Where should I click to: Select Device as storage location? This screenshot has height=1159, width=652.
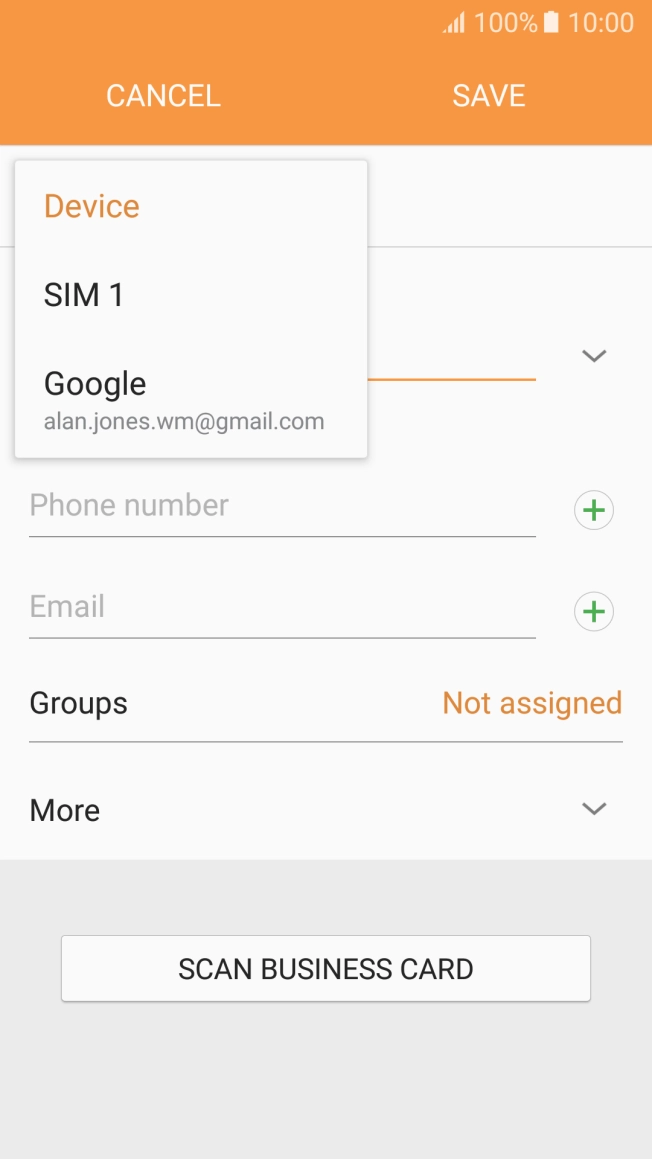tap(191, 205)
